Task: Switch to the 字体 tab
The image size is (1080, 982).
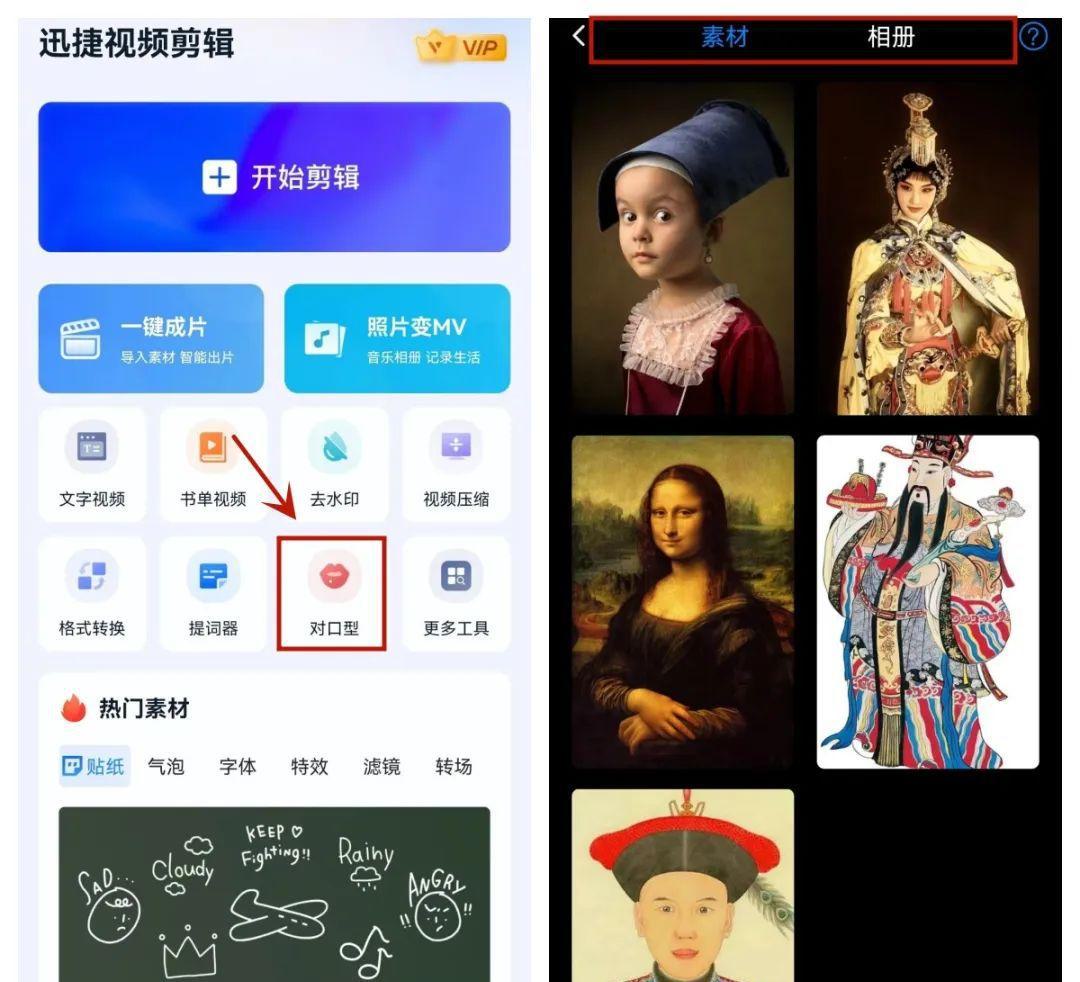Action: (x=238, y=767)
